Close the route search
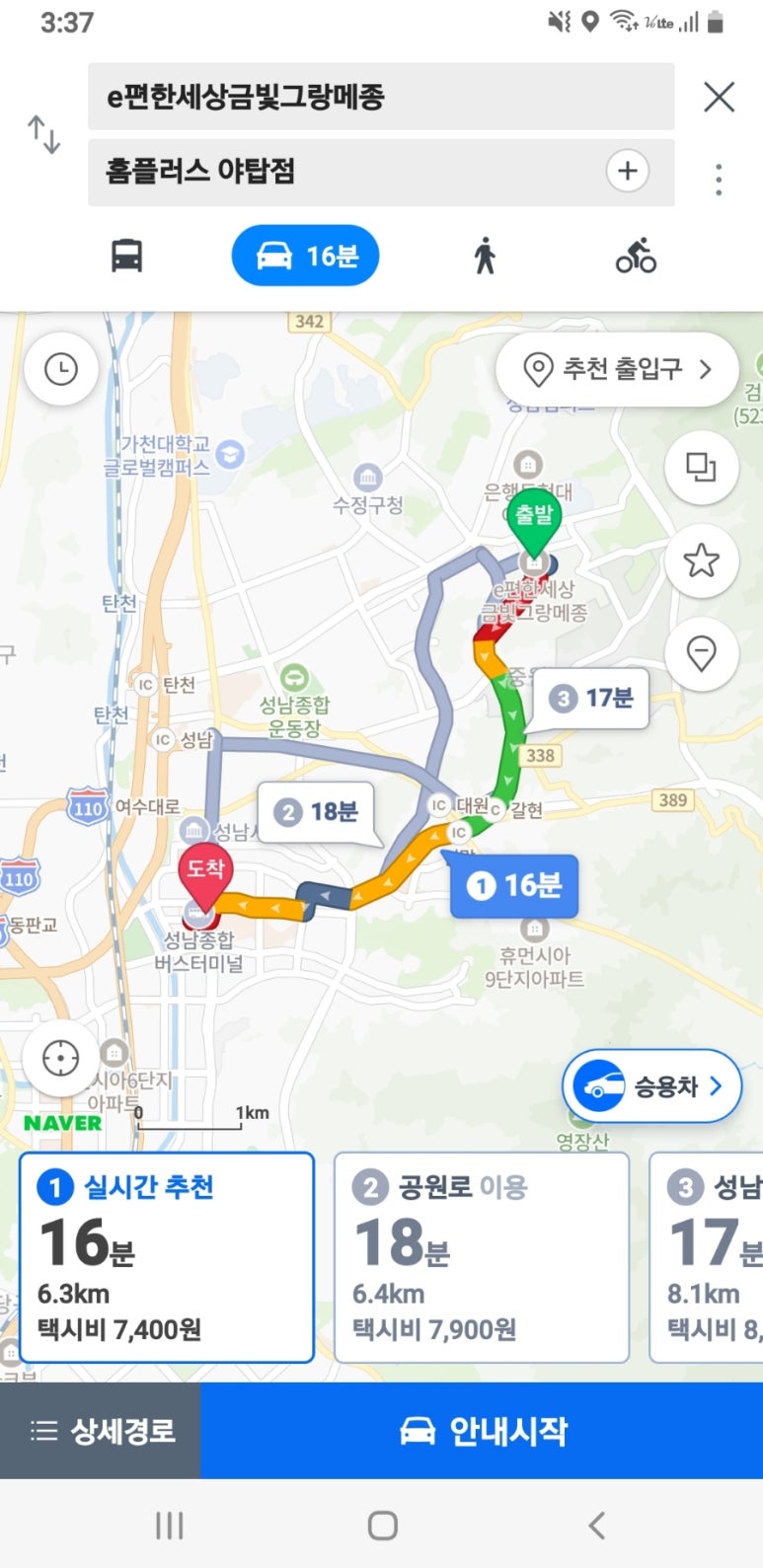 tap(719, 97)
